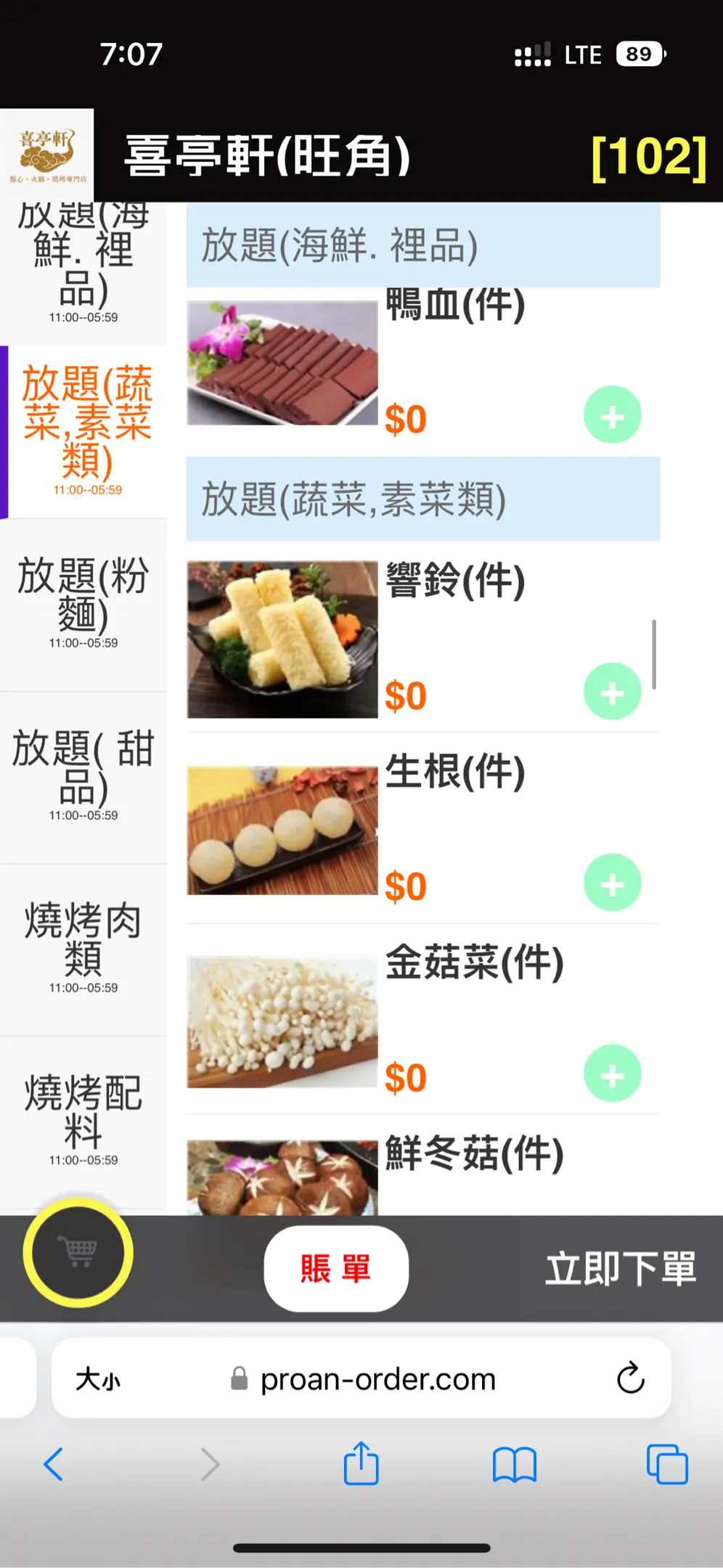Go back in Safari

[x=54, y=1463]
